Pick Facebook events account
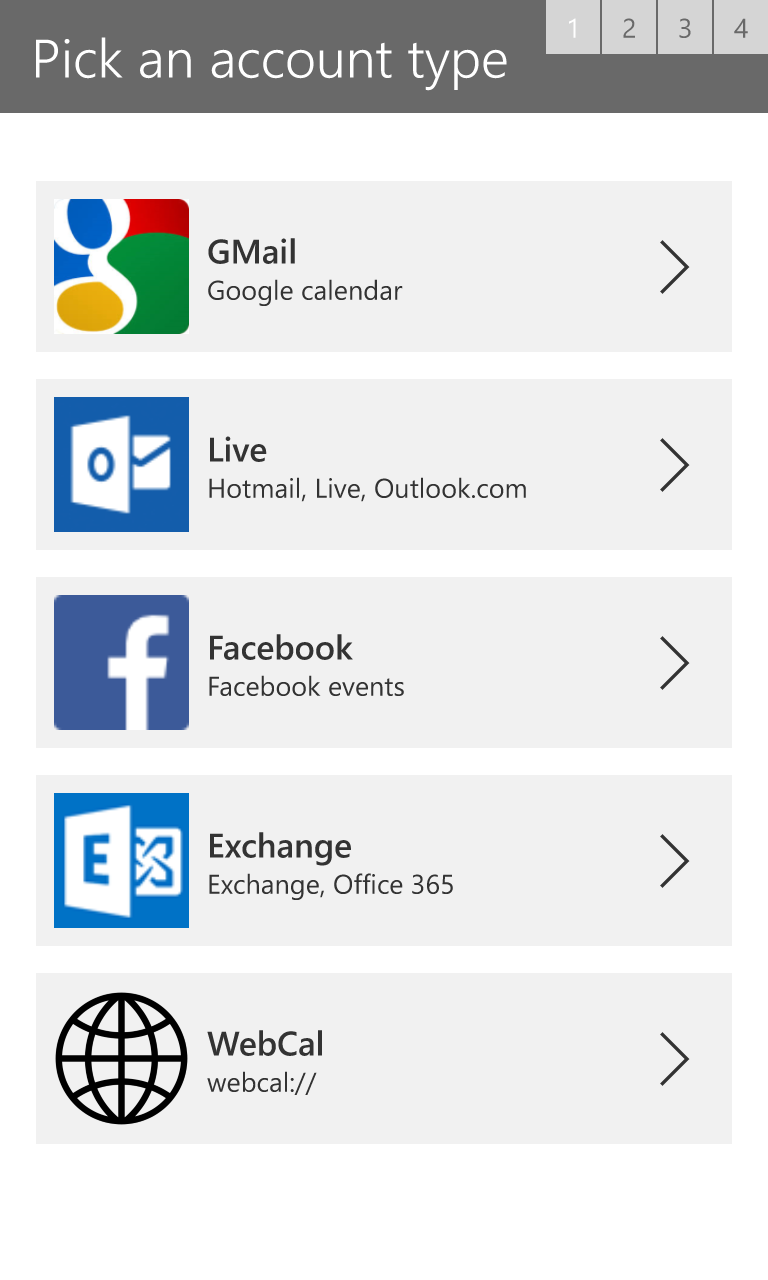Image resolution: width=768 pixels, height=1280 pixels. (x=384, y=662)
